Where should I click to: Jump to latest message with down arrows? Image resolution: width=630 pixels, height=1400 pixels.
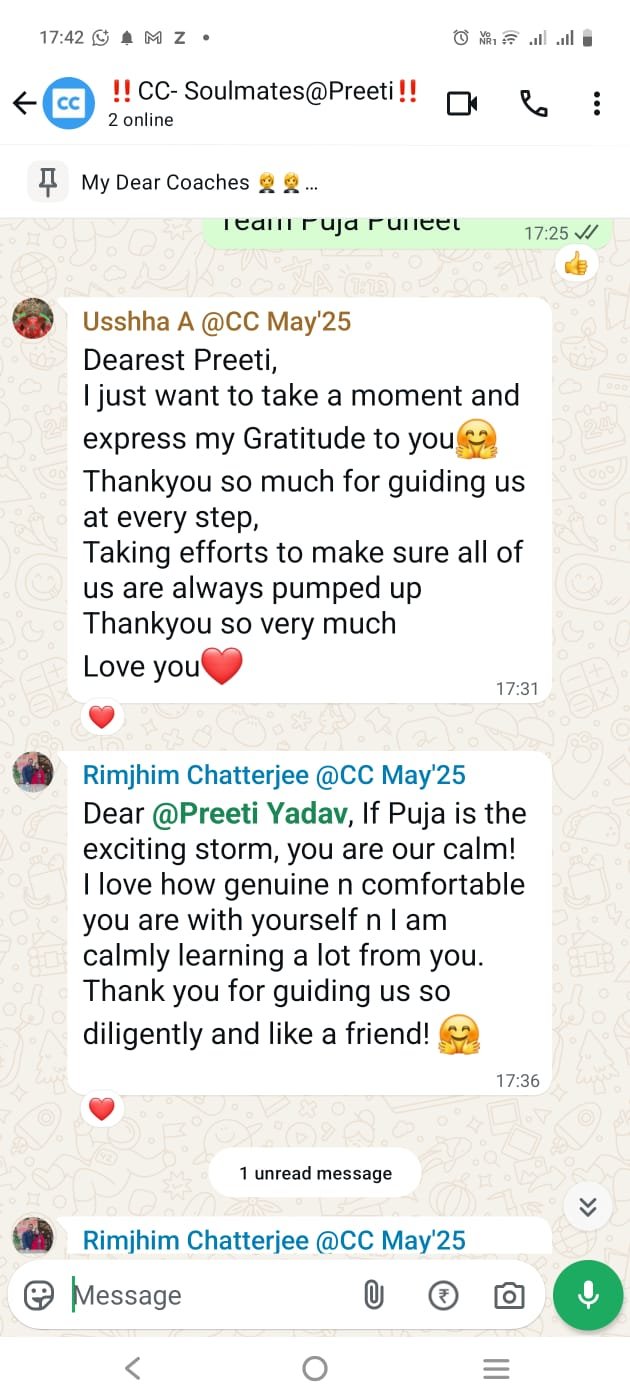click(588, 1207)
